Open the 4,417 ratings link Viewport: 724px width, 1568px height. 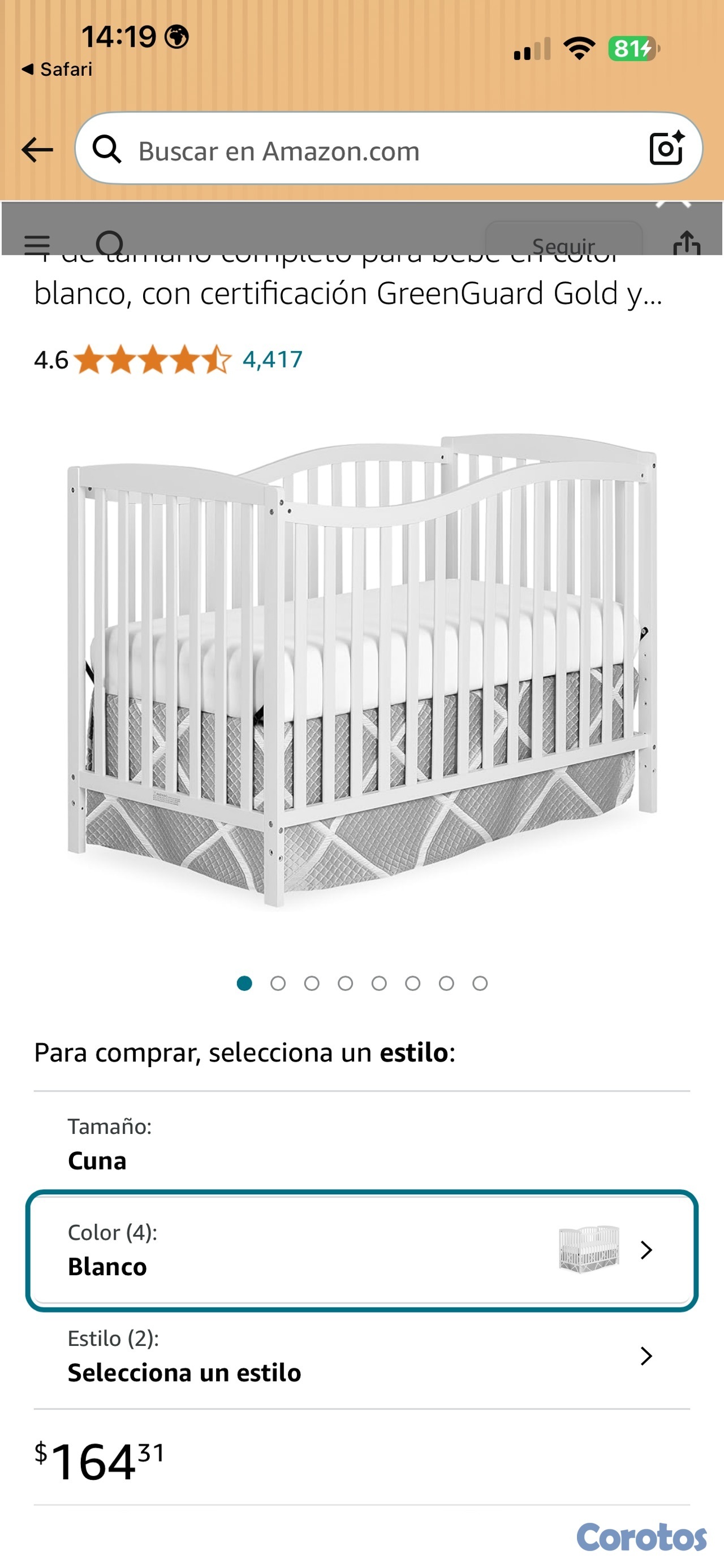[x=272, y=359]
